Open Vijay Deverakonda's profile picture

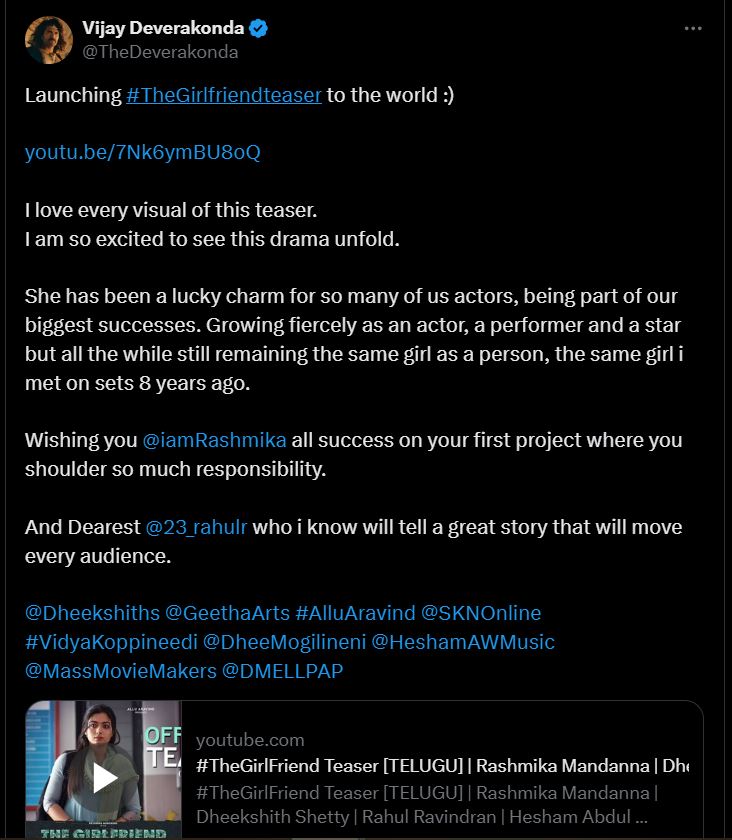point(49,40)
